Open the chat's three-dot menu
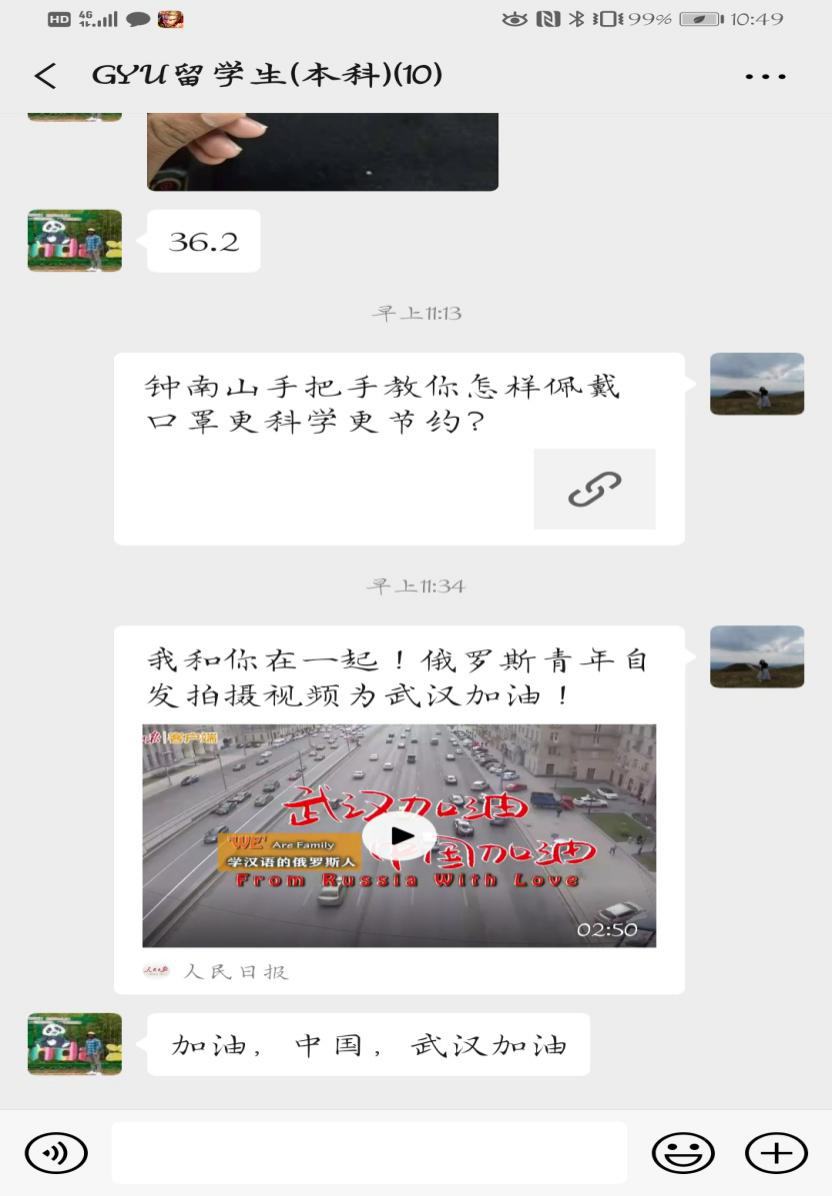832x1196 pixels. [765, 76]
